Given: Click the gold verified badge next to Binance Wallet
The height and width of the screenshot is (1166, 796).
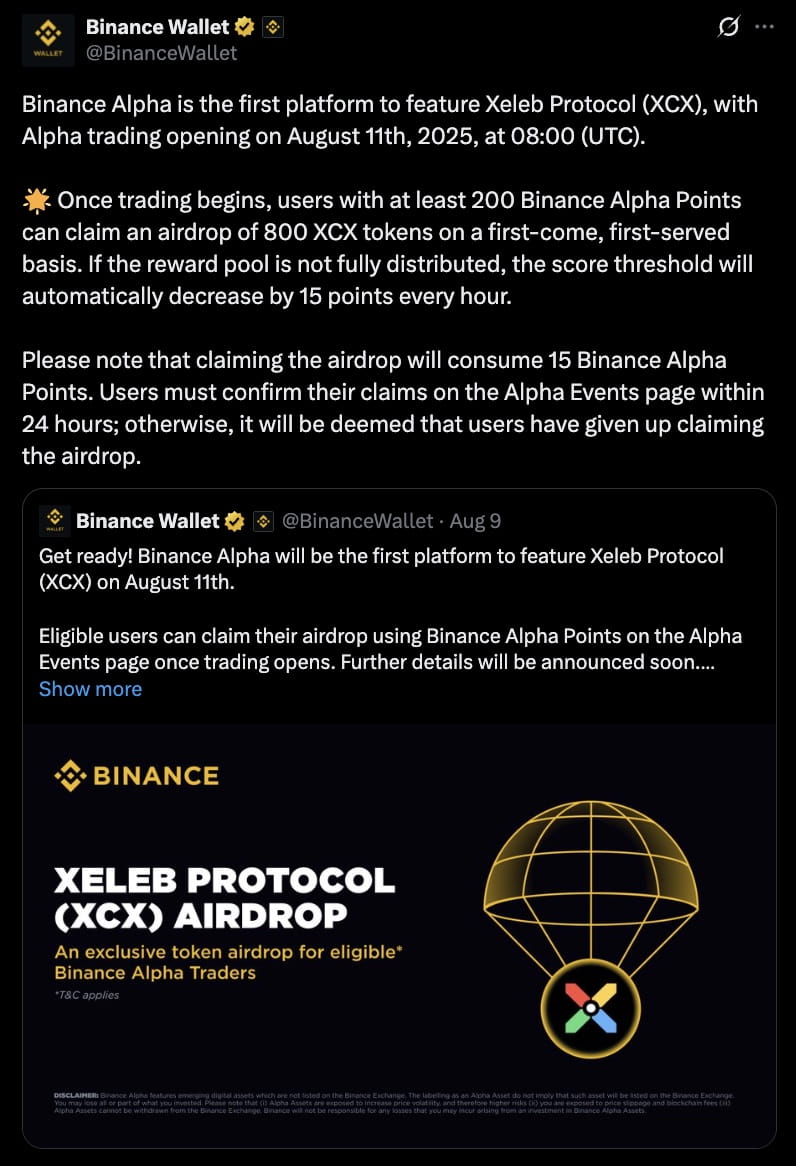Looking at the screenshot, I should tap(244, 27).
